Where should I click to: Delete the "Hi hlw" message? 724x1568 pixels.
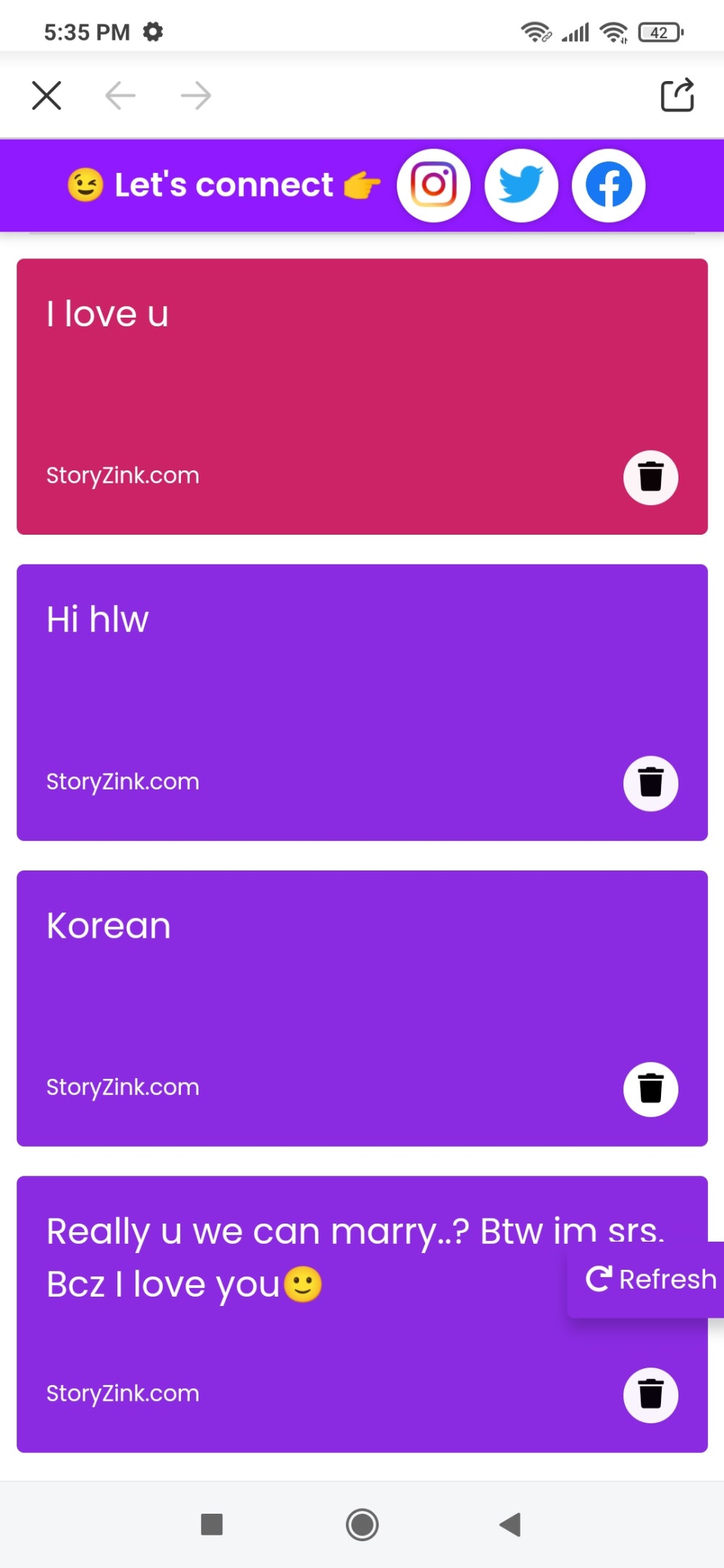point(650,783)
